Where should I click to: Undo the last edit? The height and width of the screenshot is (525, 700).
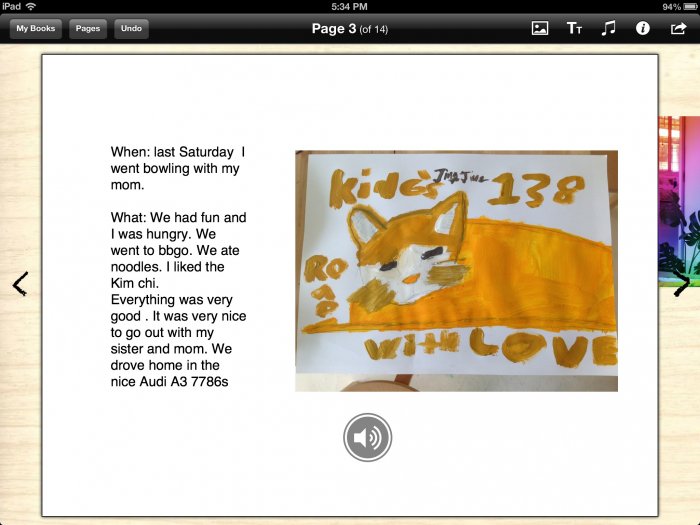pos(131,29)
